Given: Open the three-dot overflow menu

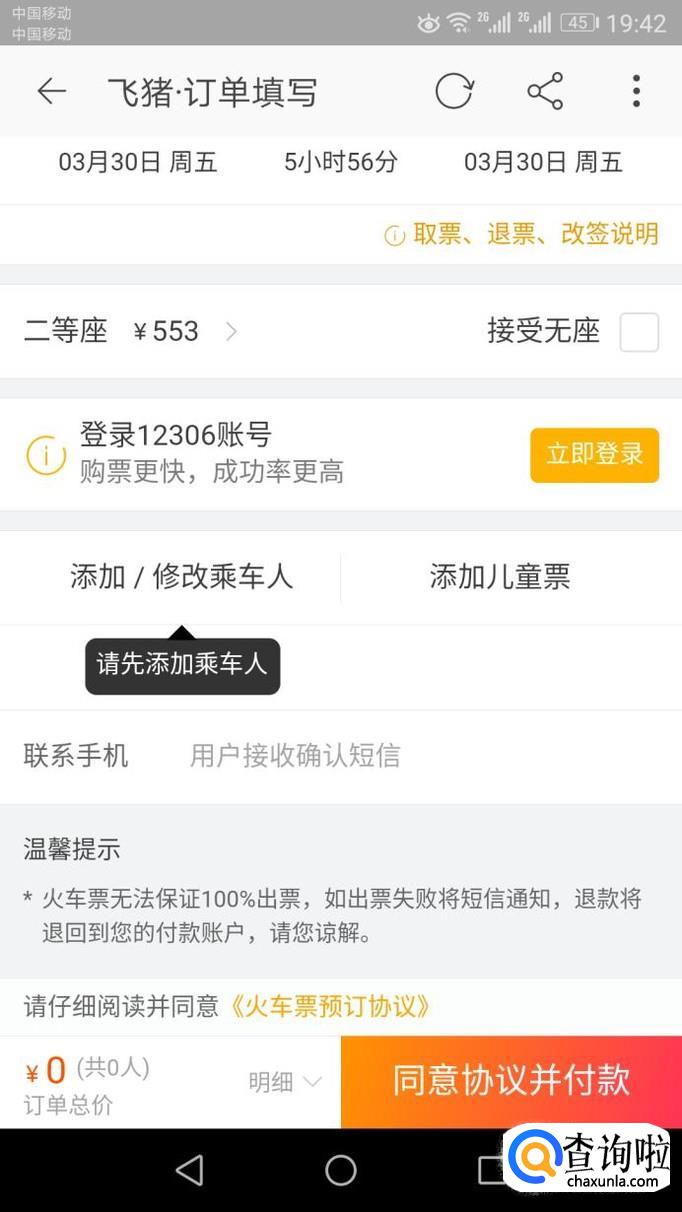Looking at the screenshot, I should [636, 92].
